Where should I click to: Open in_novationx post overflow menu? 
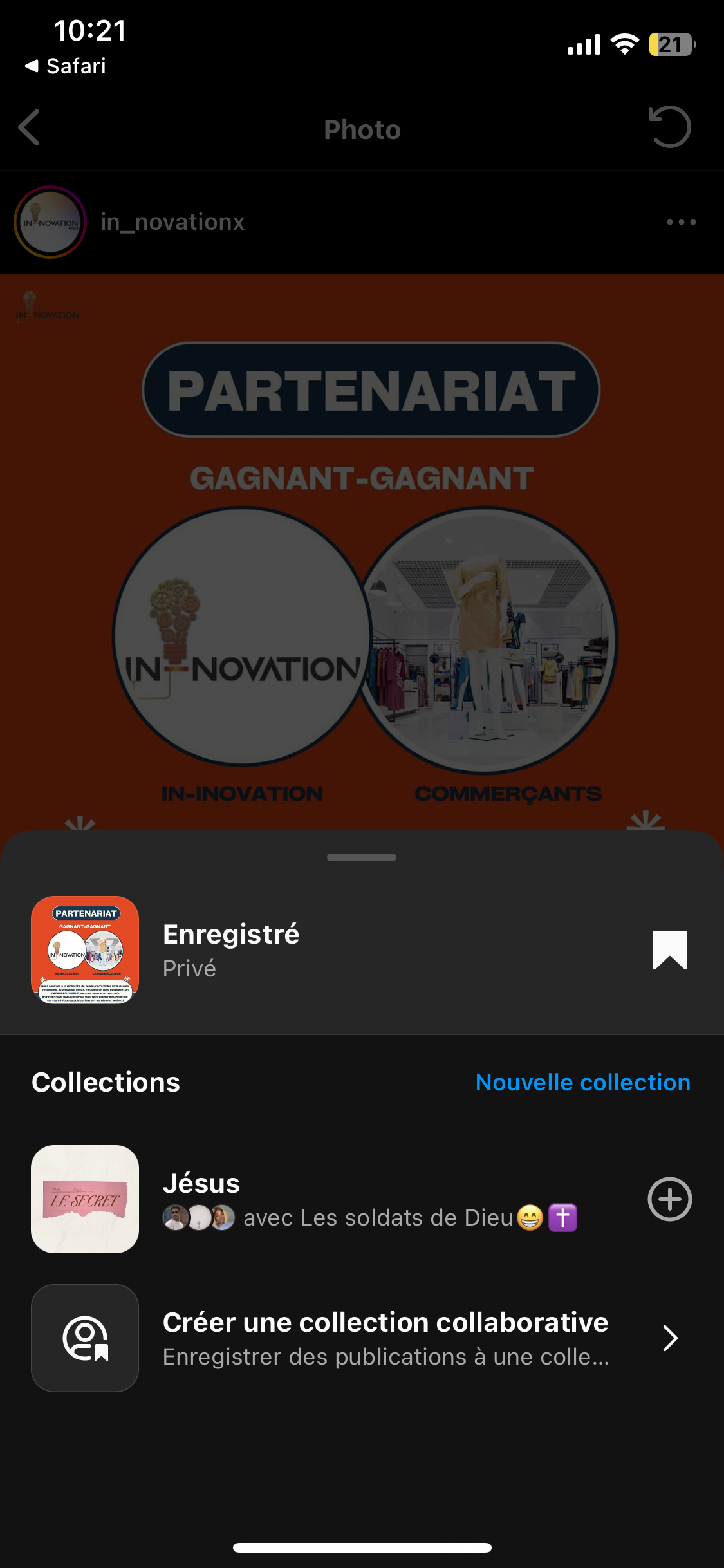tap(681, 222)
